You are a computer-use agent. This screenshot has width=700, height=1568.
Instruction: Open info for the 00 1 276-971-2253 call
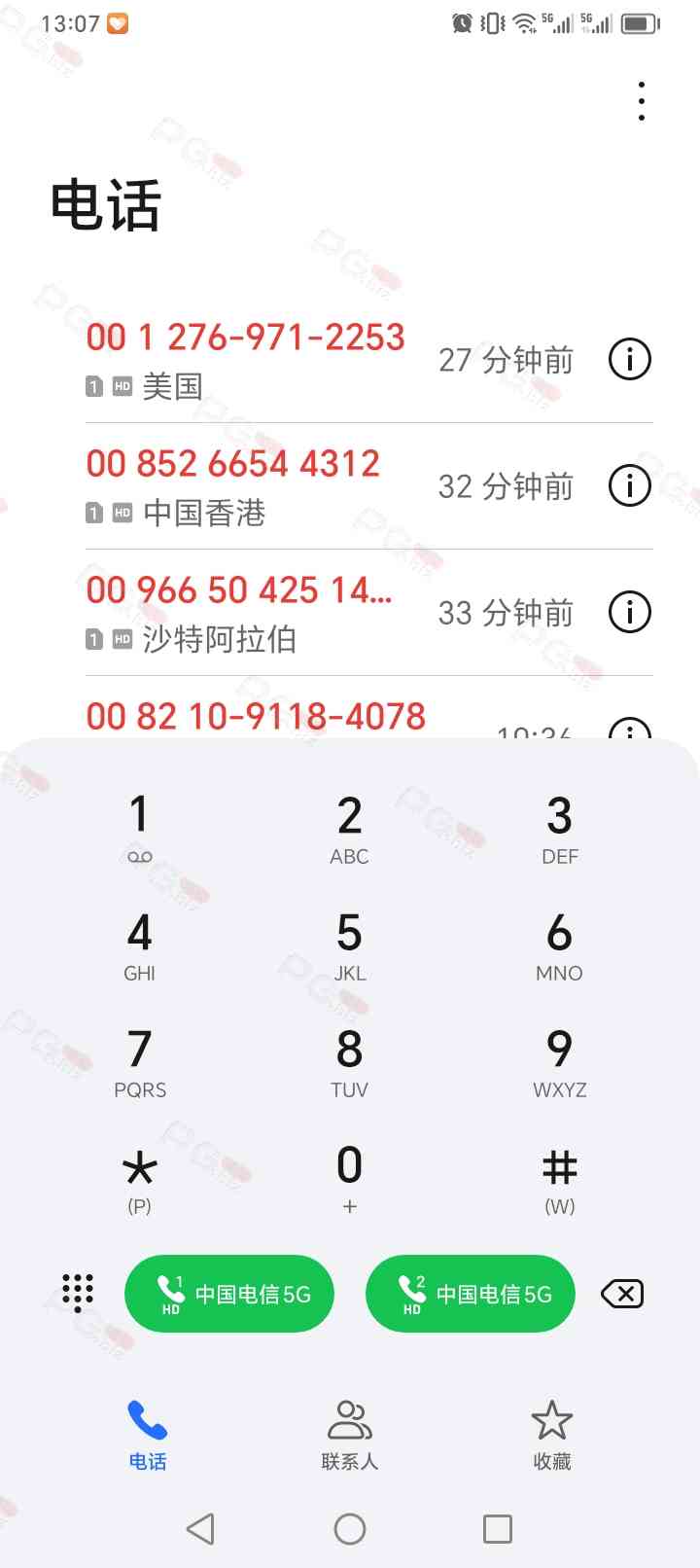[629, 360]
